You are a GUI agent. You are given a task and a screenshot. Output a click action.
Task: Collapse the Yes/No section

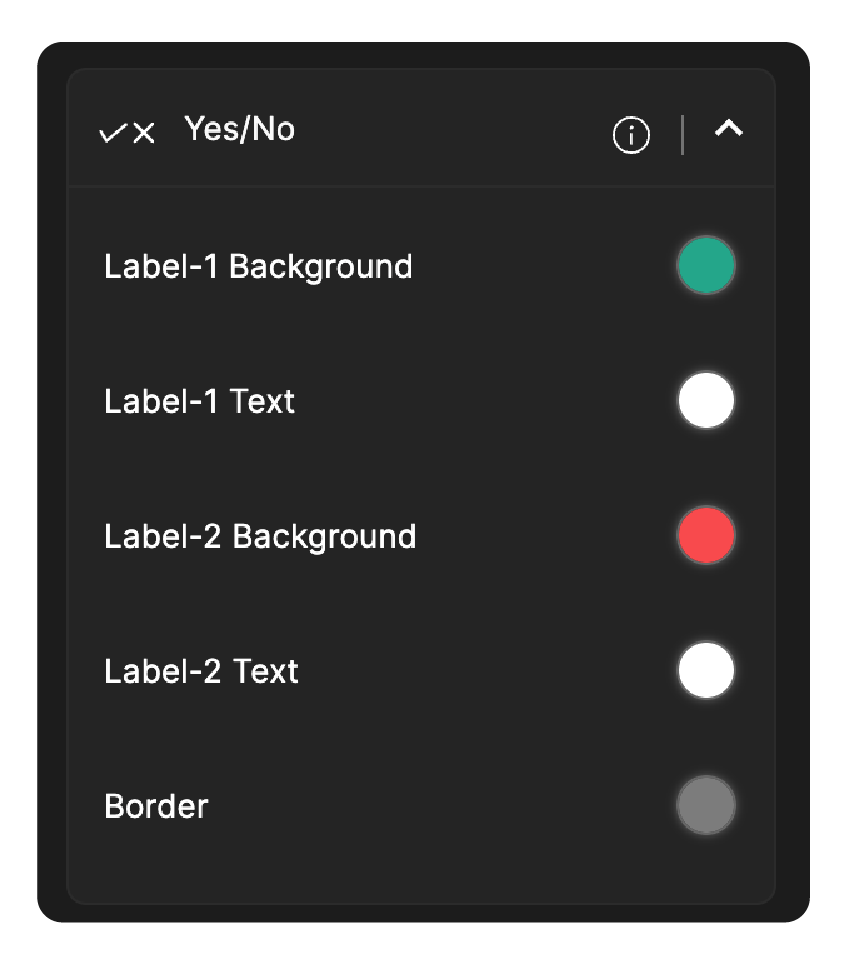(729, 128)
